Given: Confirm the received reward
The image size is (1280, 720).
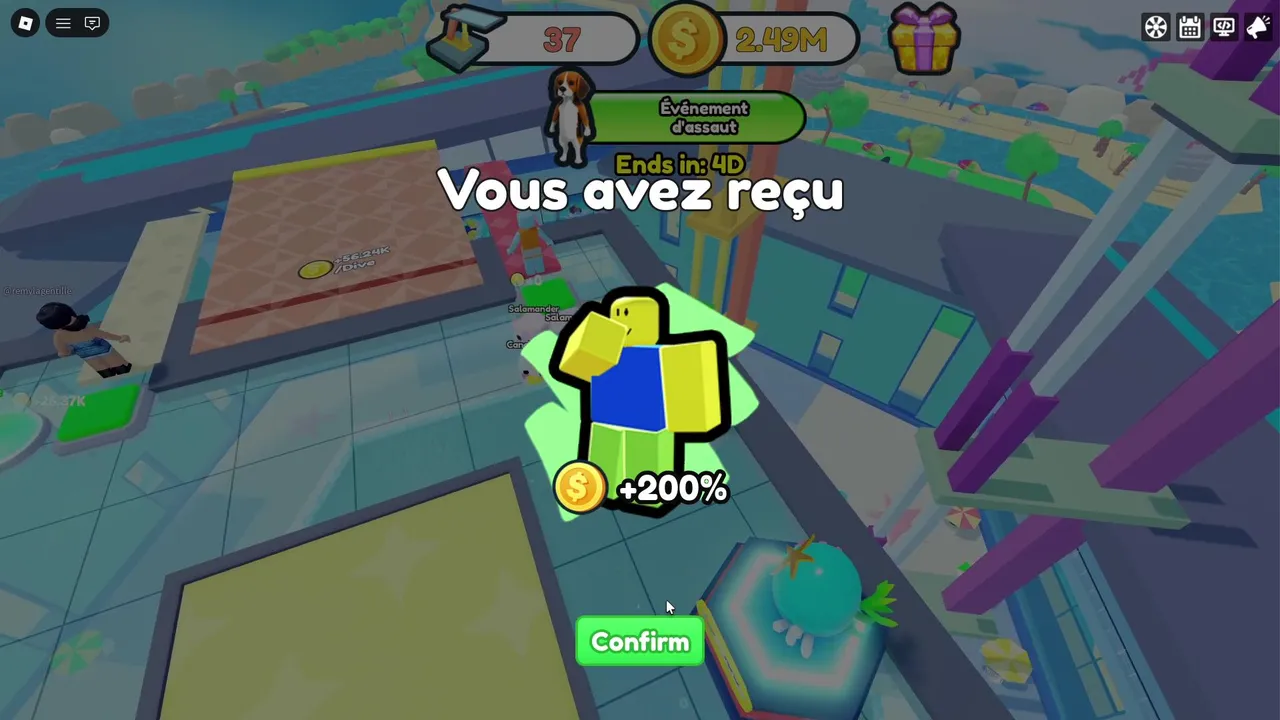Looking at the screenshot, I should [640, 642].
